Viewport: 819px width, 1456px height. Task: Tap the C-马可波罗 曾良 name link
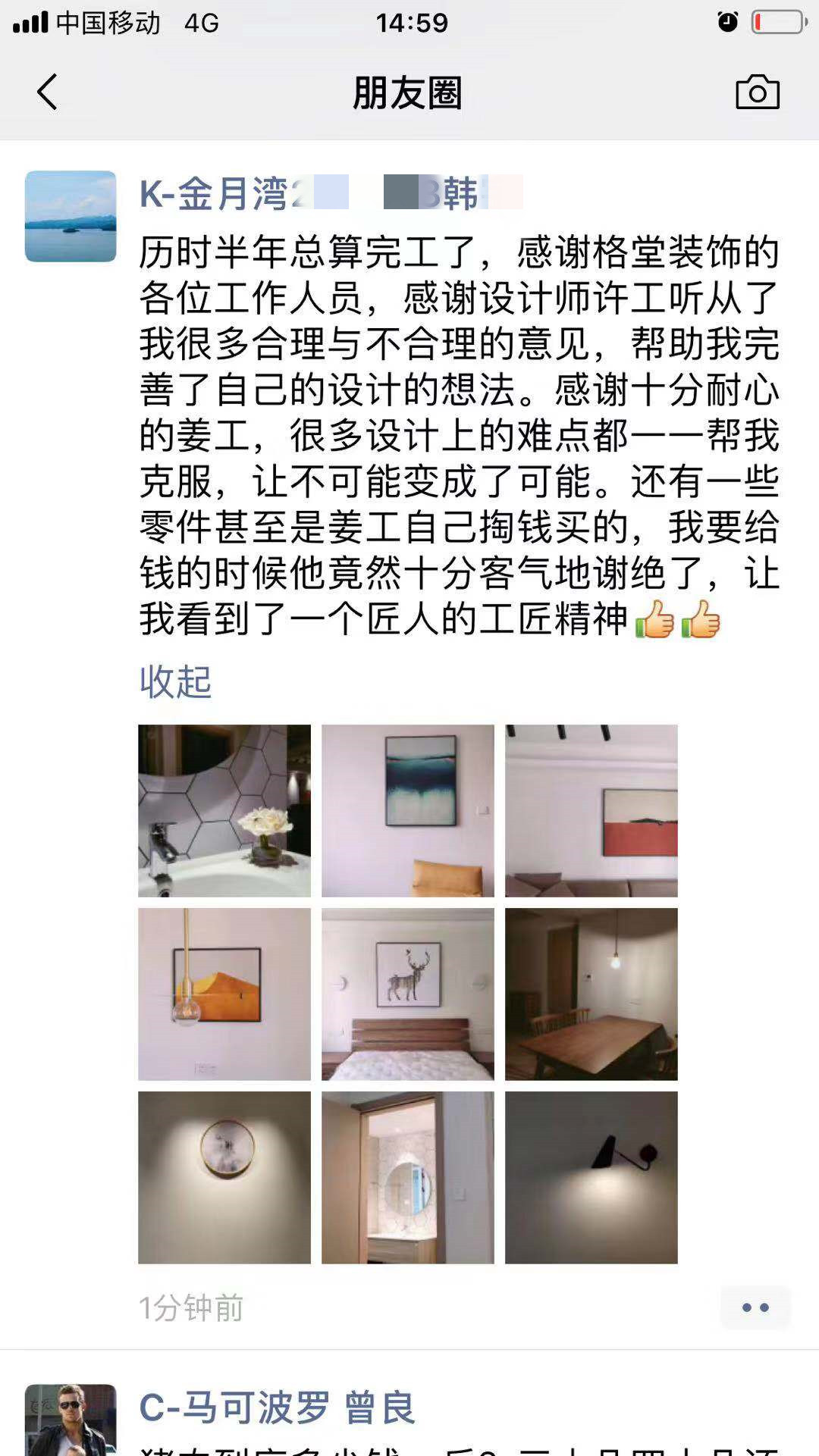[277, 1407]
